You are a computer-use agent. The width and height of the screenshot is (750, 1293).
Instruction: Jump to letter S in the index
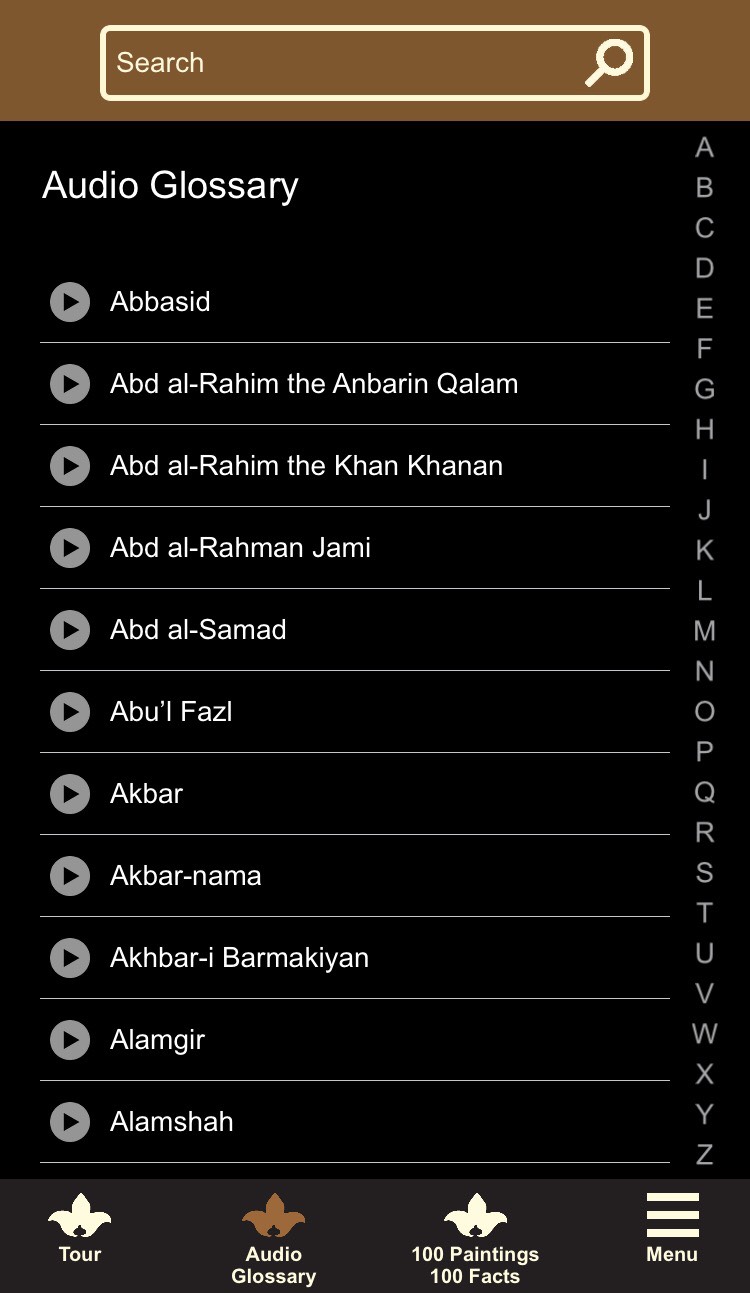705,873
